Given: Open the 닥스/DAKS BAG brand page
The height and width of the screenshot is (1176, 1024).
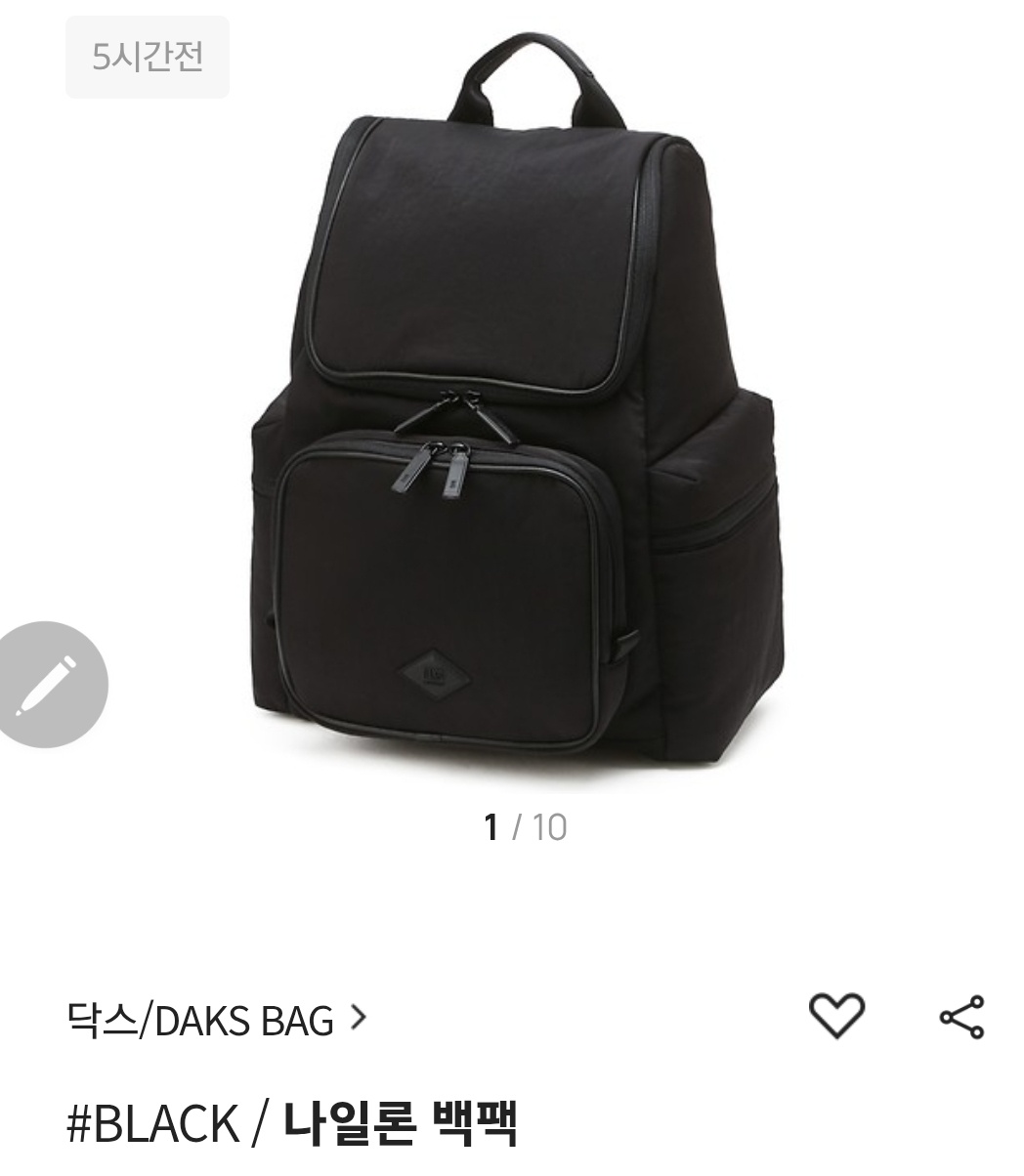Looking at the screenshot, I should point(215,1021).
